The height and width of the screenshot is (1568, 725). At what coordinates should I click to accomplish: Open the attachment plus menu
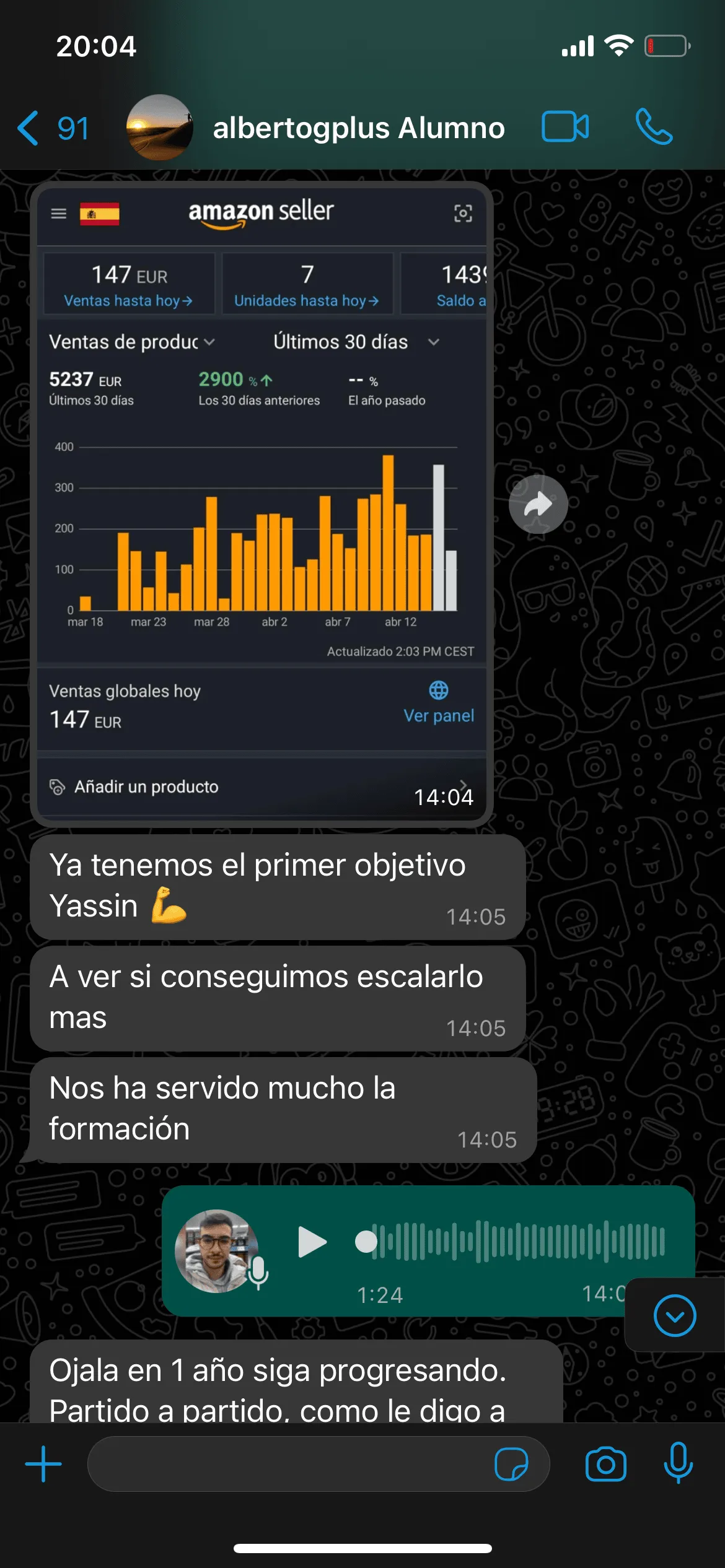tap(43, 1464)
